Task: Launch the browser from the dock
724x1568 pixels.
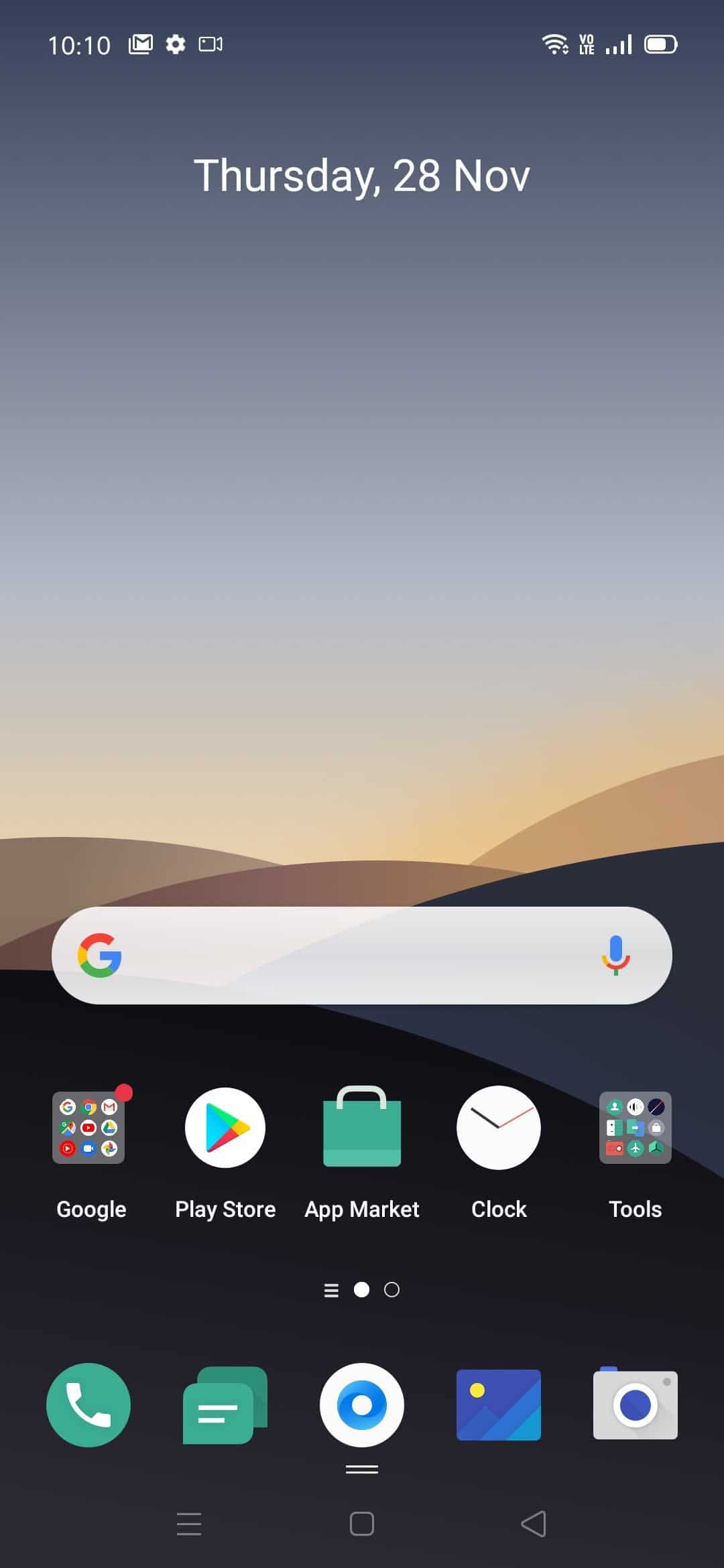Action: (362, 1405)
